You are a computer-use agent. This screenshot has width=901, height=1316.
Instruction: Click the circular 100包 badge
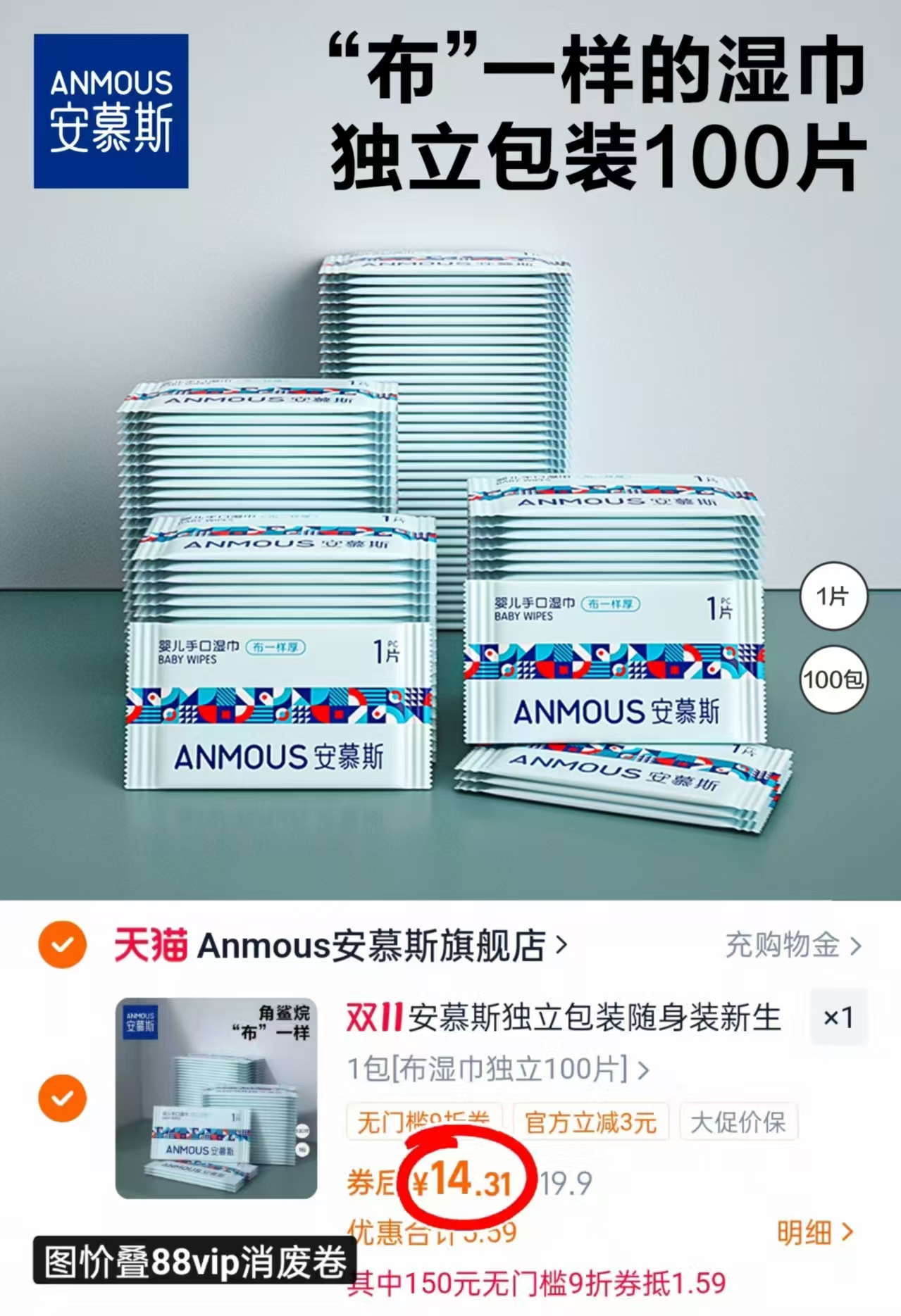click(835, 679)
